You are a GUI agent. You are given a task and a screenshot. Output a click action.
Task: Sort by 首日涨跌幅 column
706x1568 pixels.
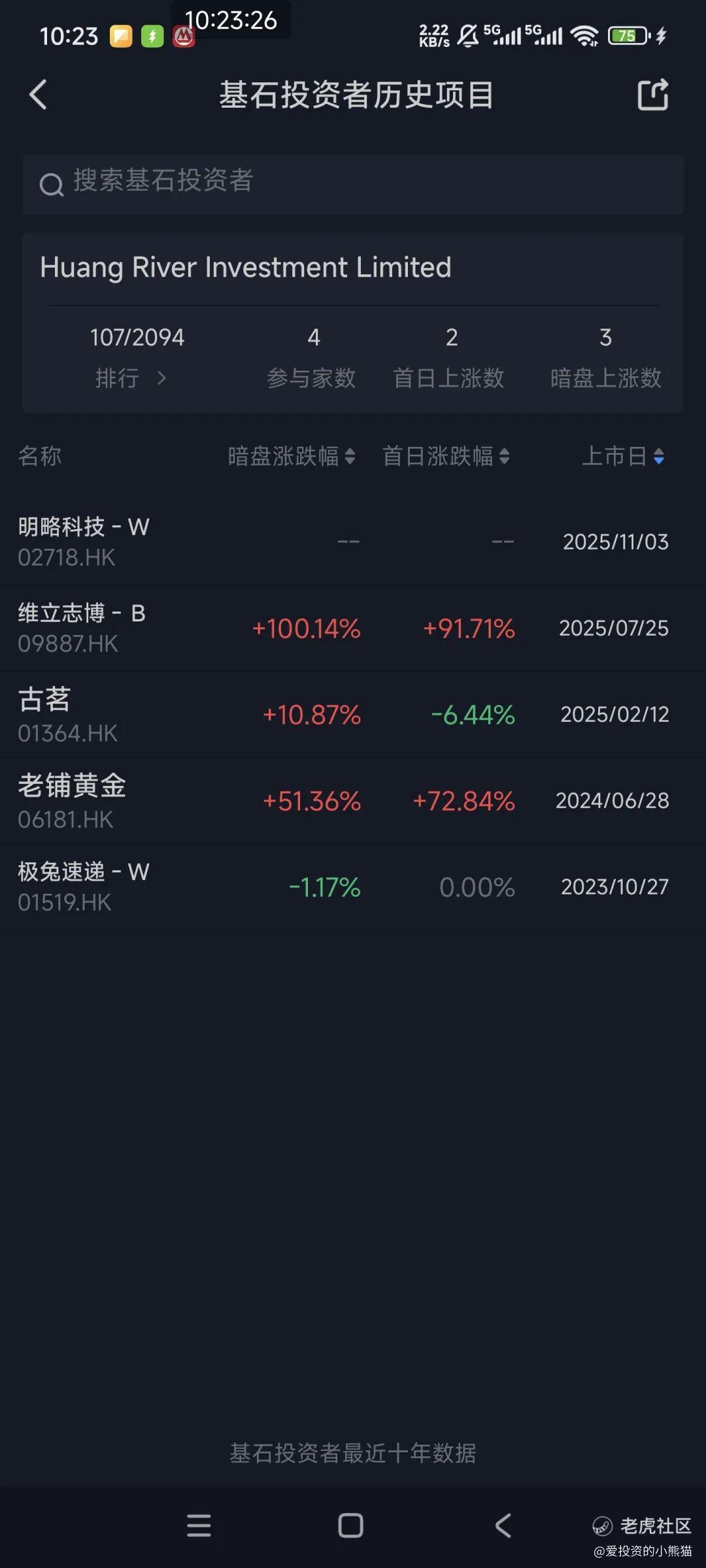(x=446, y=456)
